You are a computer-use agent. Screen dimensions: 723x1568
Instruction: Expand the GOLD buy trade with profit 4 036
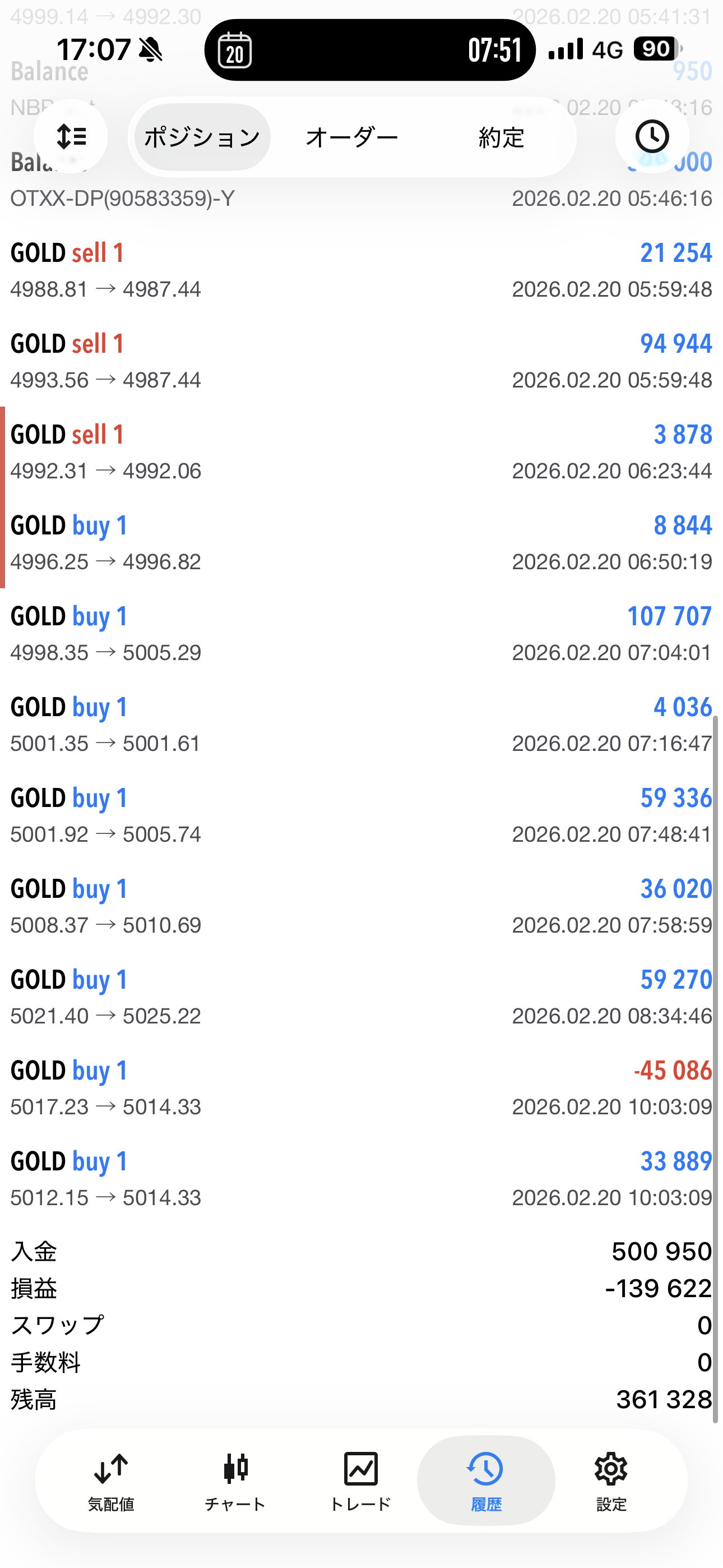click(x=361, y=725)
